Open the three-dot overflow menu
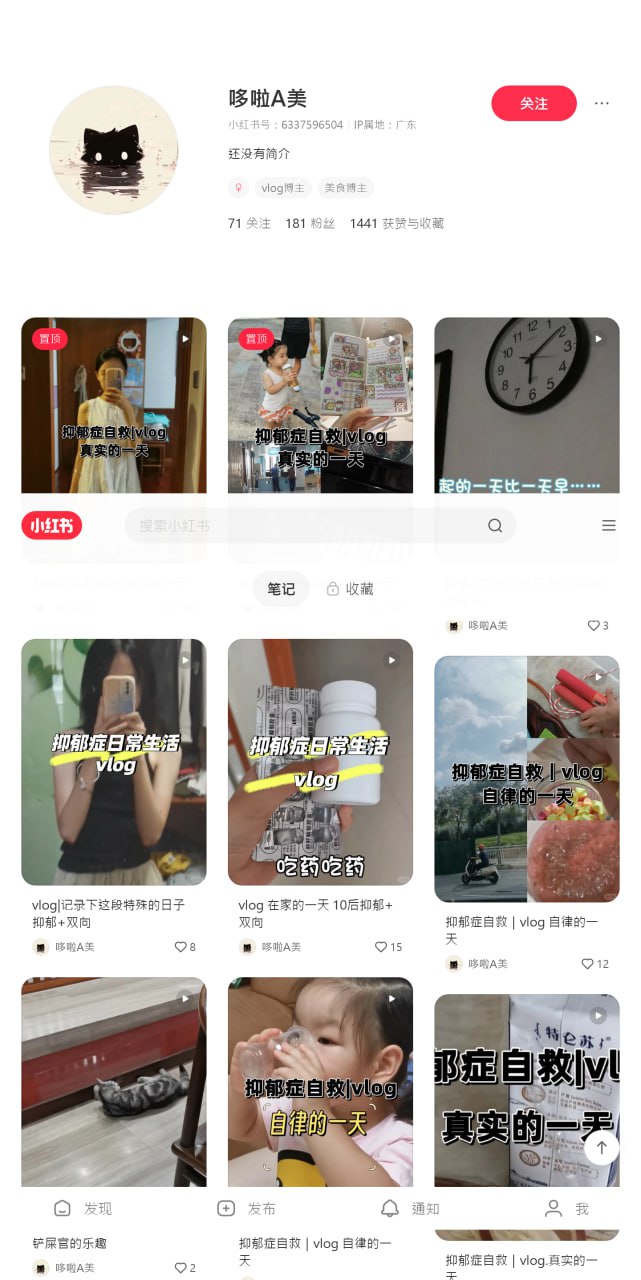 [602, 103]
